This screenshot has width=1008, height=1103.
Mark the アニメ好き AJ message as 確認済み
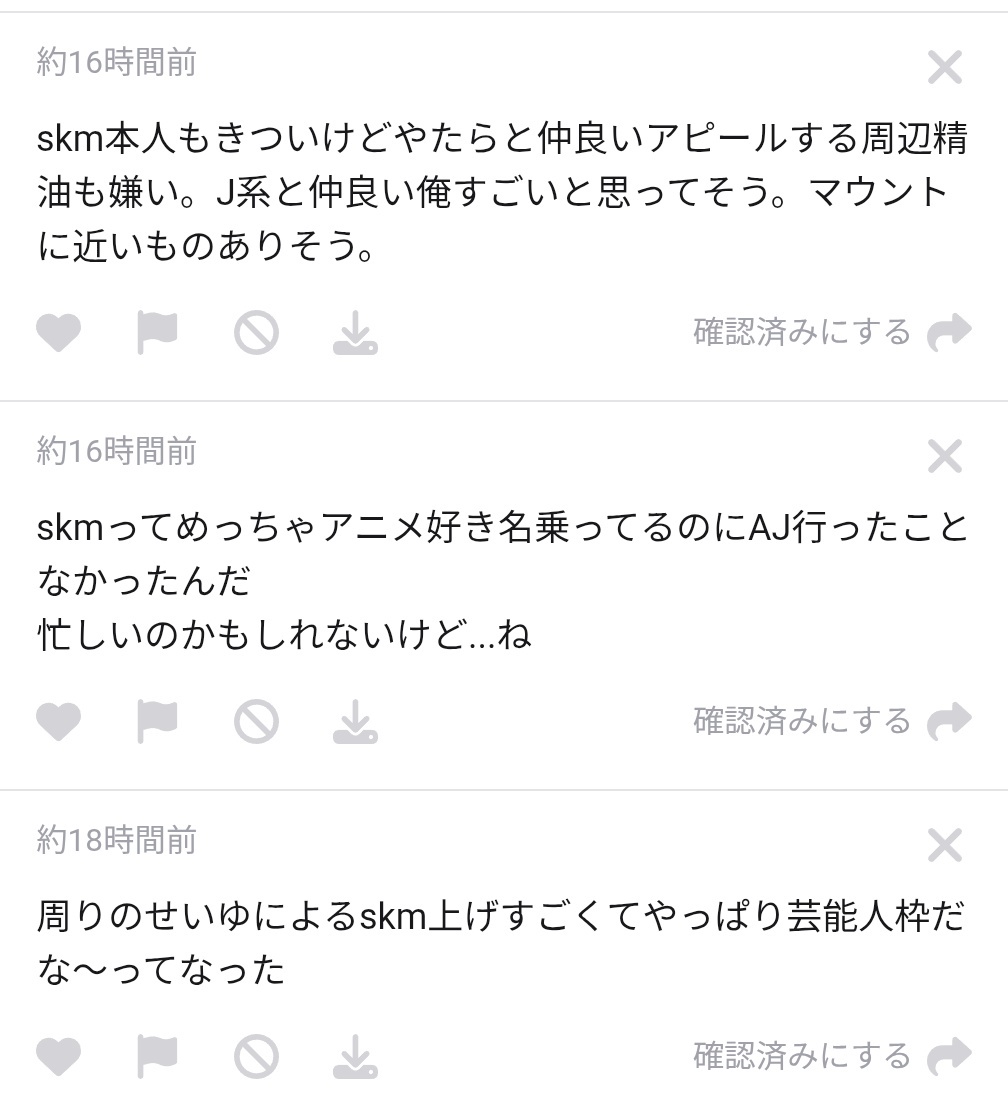[x=801, y=721]
